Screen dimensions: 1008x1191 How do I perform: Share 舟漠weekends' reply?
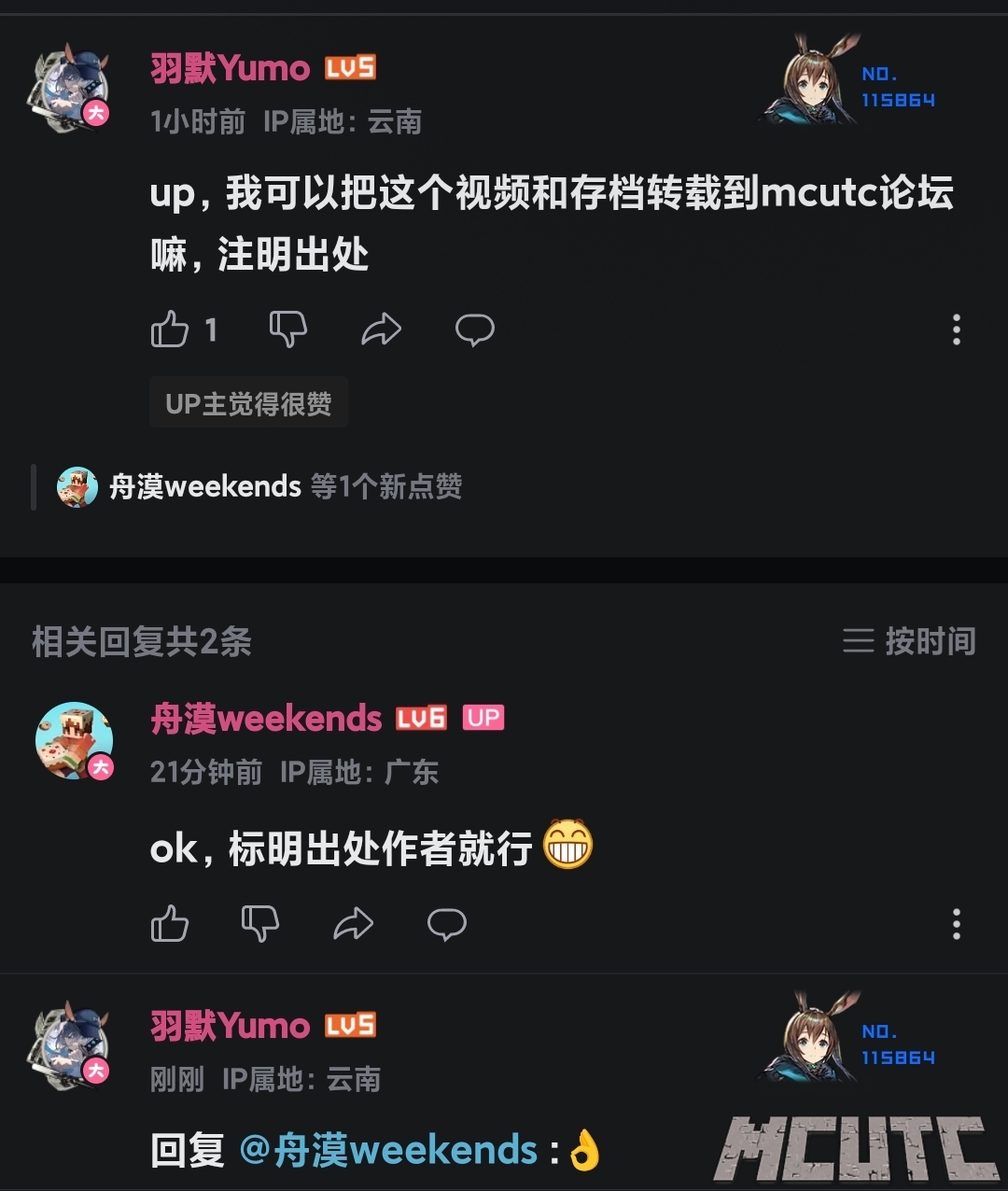click(x=353, y=924)
